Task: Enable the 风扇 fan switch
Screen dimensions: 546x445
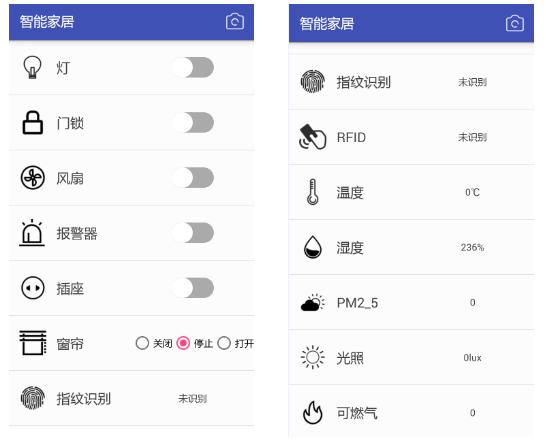Action: point(193,178)
